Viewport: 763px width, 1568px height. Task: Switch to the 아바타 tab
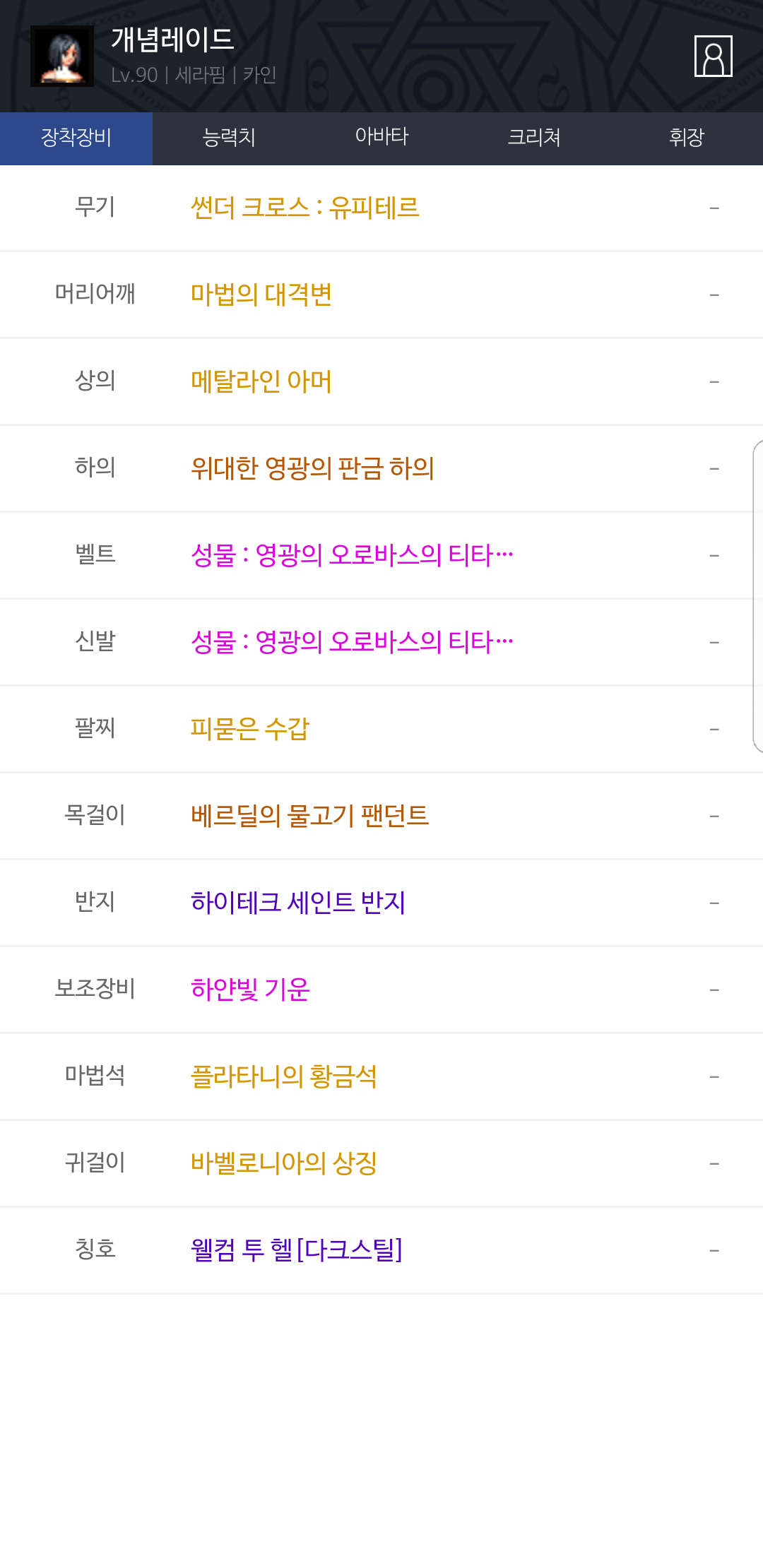click(381, 138)
